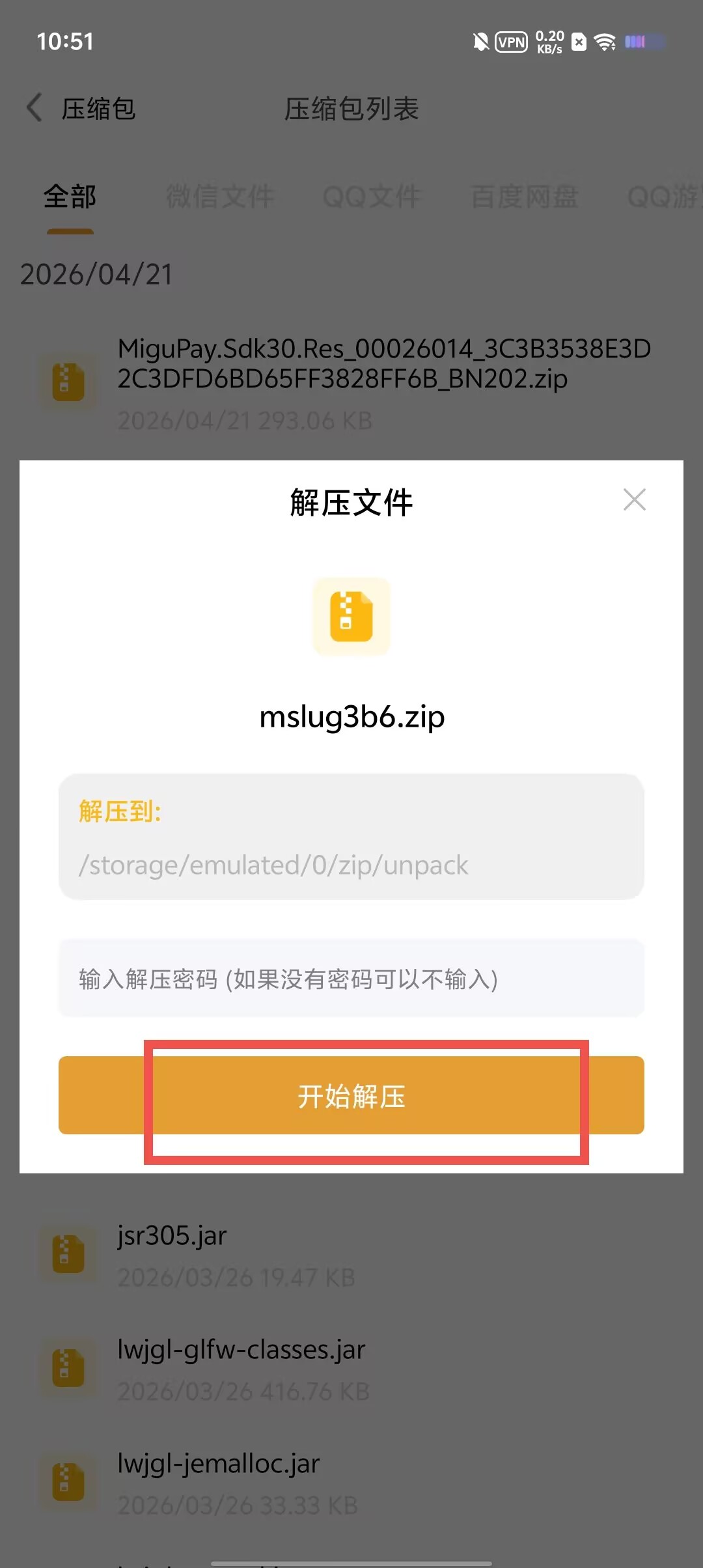Close the 解压文件 dialog
Viewport: 703px width, 1568px height.
coord(634,499)
